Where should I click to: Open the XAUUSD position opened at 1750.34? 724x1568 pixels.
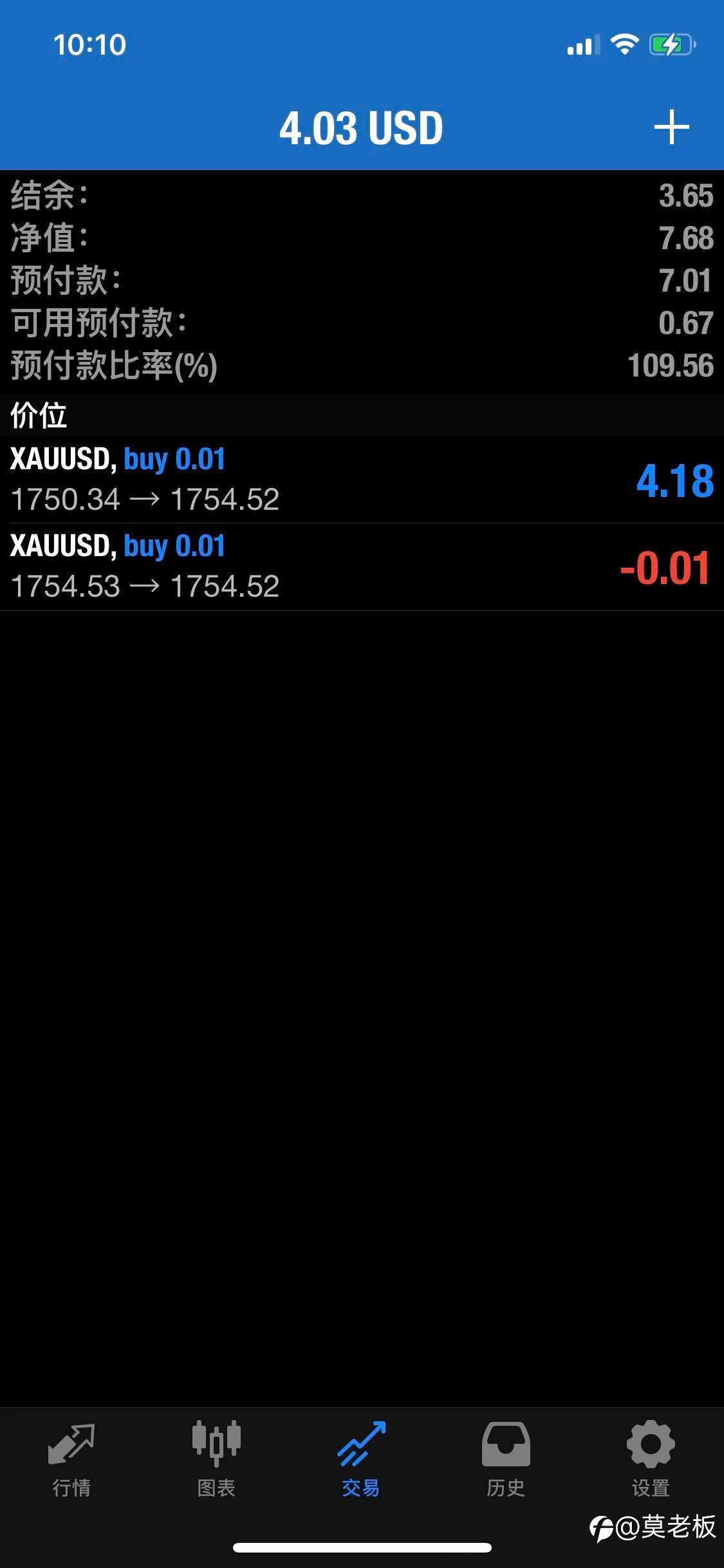(362, 480)
